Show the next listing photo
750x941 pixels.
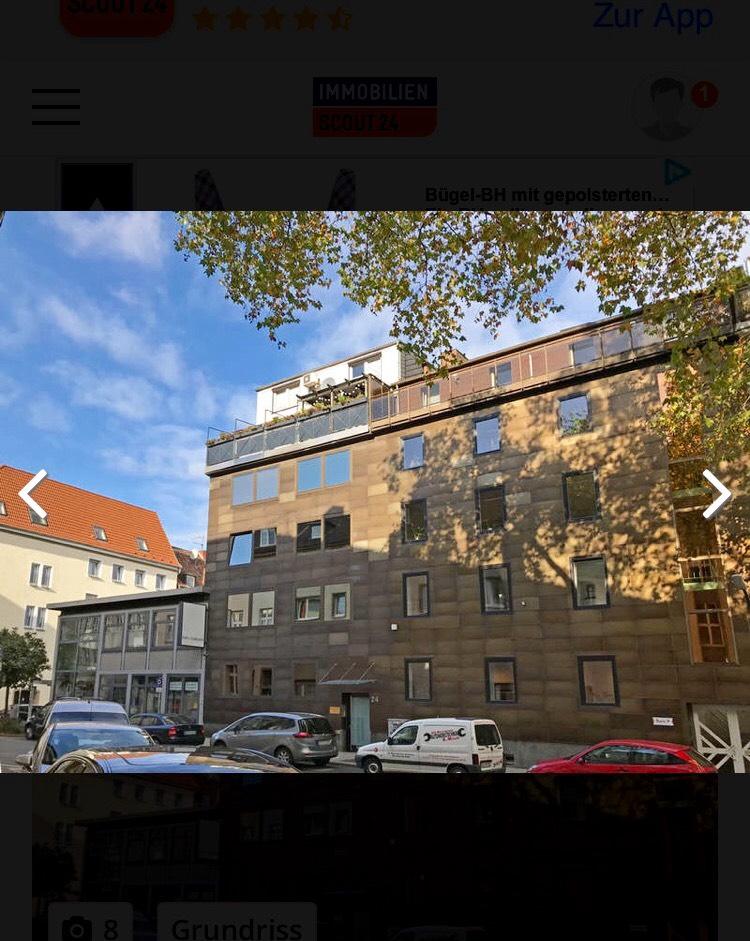coord(716,494)
